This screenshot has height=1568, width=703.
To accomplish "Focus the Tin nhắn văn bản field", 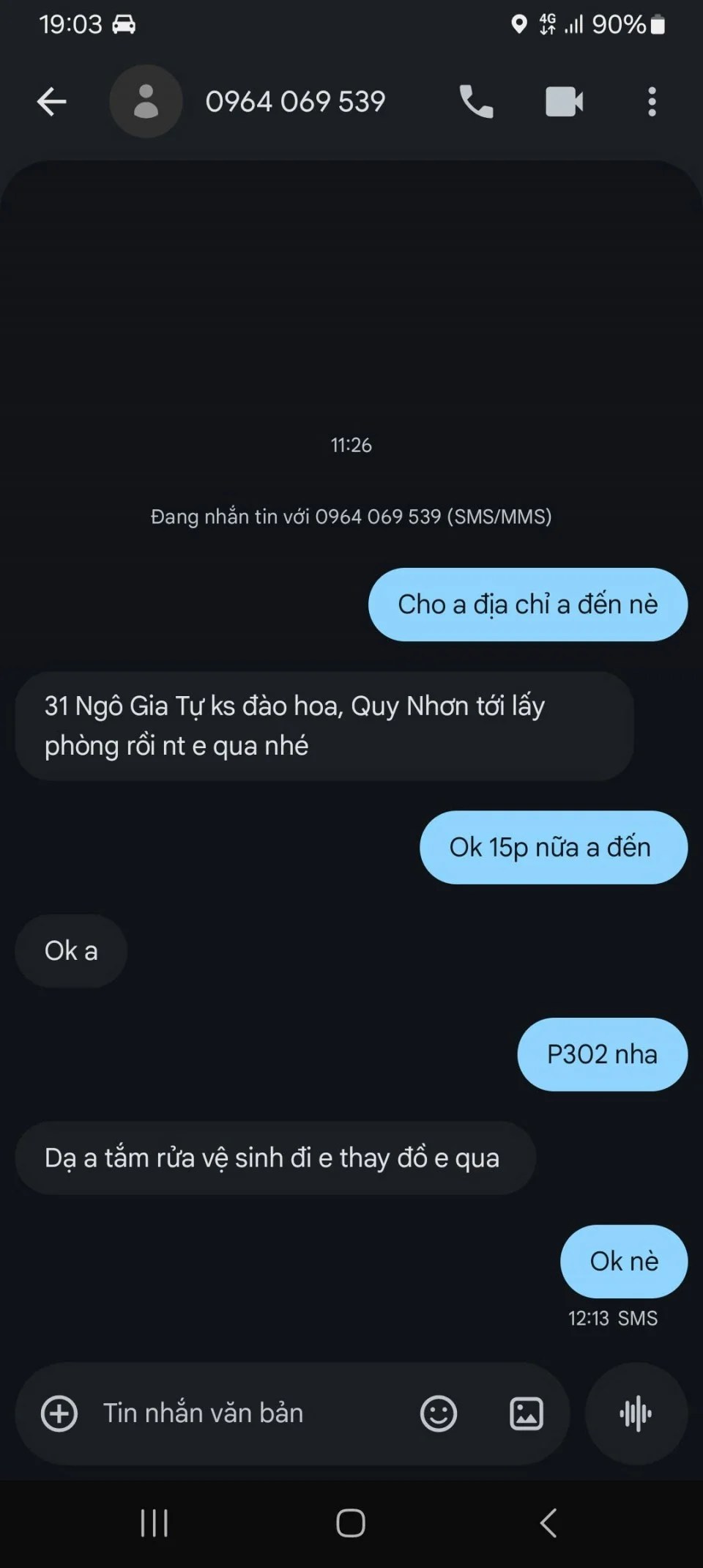I will coord(242,1413).
